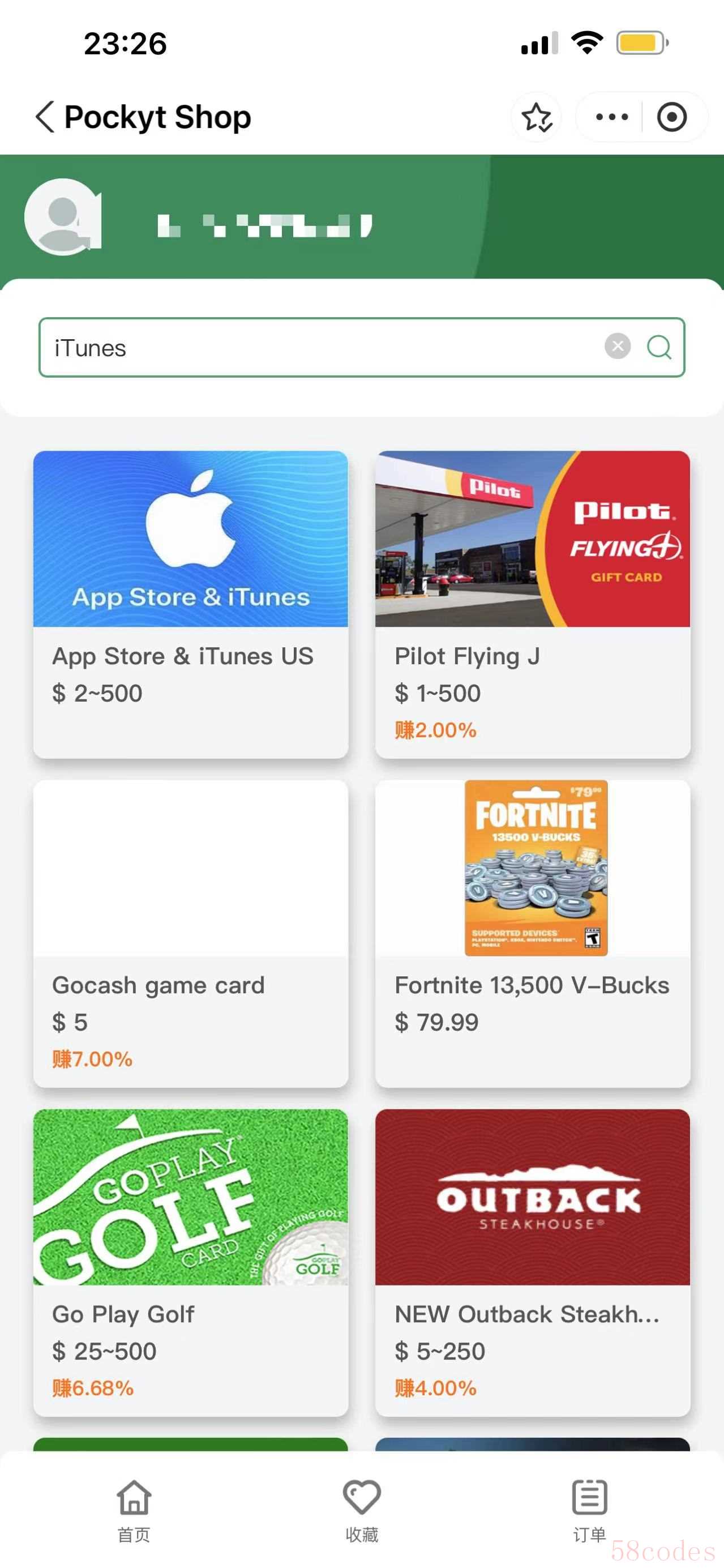Add mini program to favorites star
This screenshot has width=724, height=1568.
[x=536, y=117]
